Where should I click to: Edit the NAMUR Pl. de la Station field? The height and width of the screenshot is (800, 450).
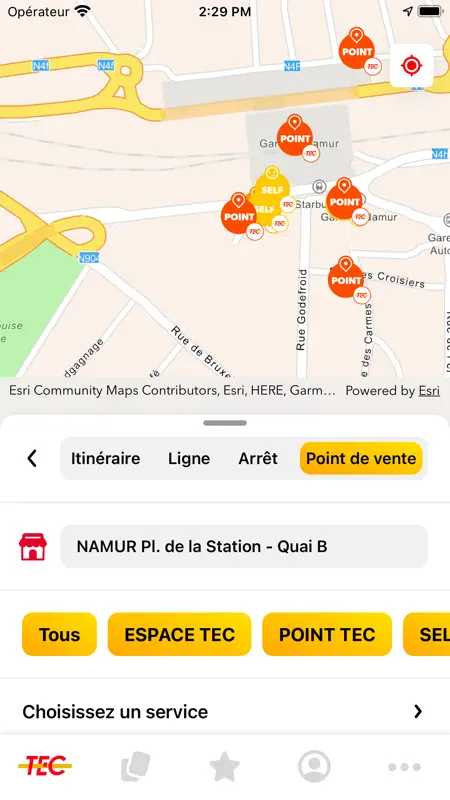click(244, 546)
